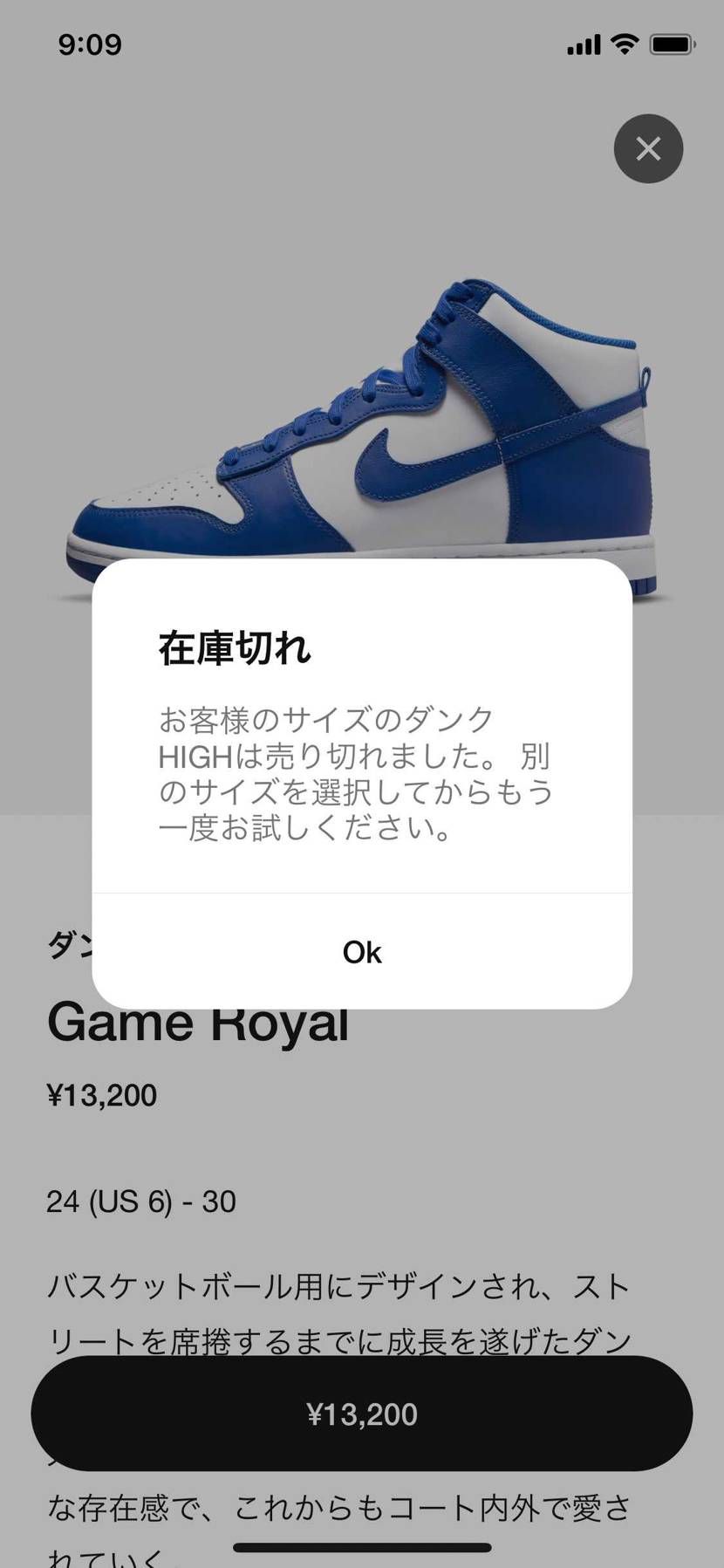The width and height of the screenshot is (724, 1568).
Task: Tap Ok to dismiss the 在庫切れ alert
Action: pos(362,952)
